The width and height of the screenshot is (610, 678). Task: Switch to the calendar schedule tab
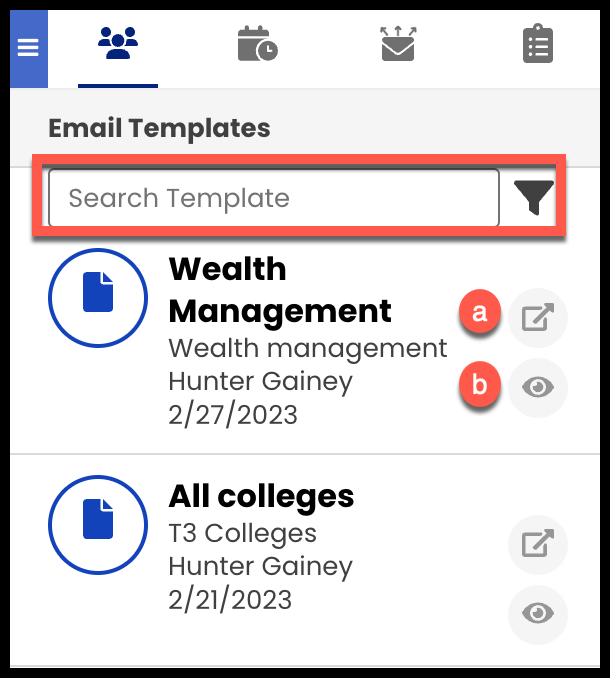(x=258, y=45)
